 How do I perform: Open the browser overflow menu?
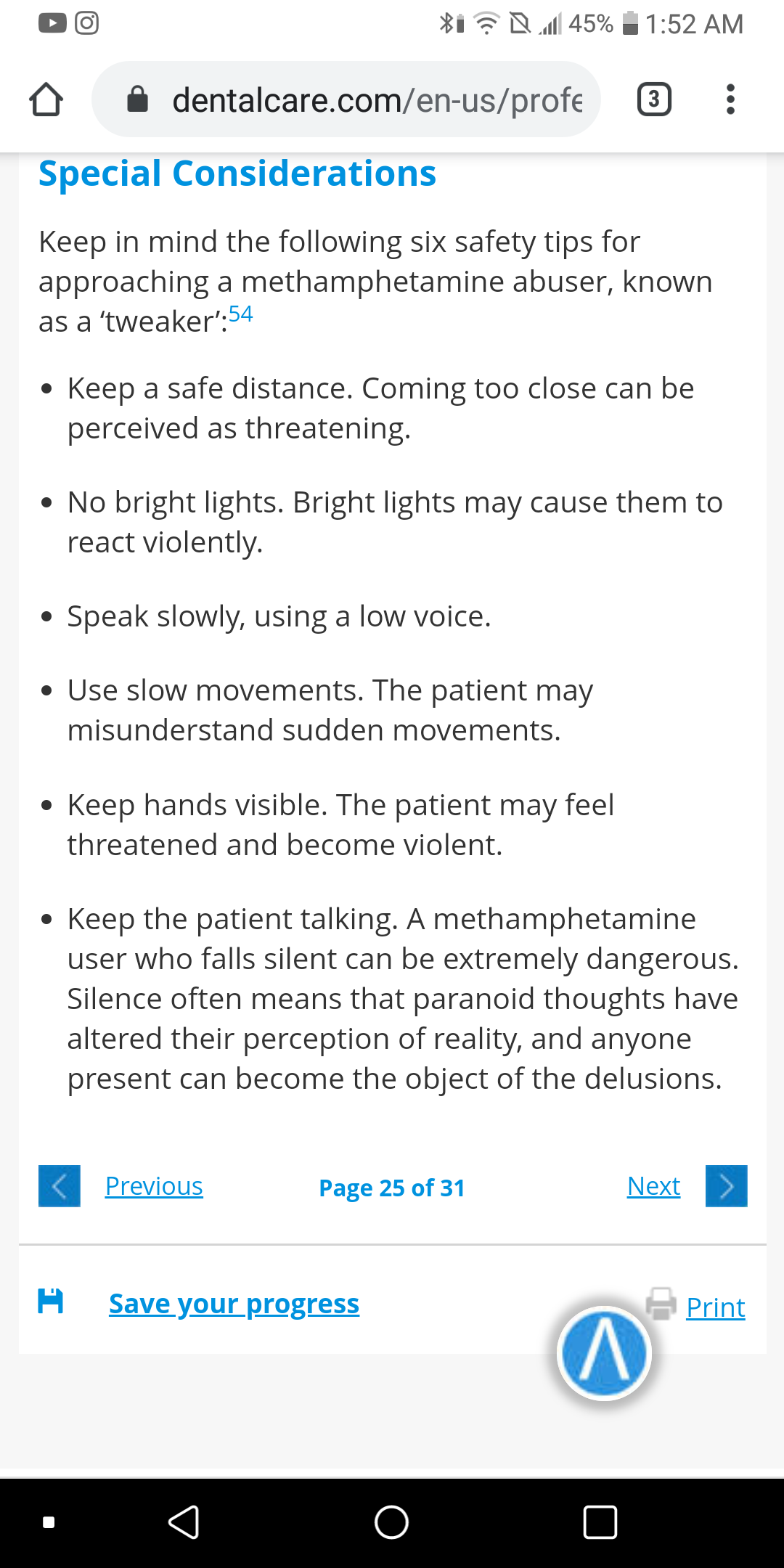[730, 99]
